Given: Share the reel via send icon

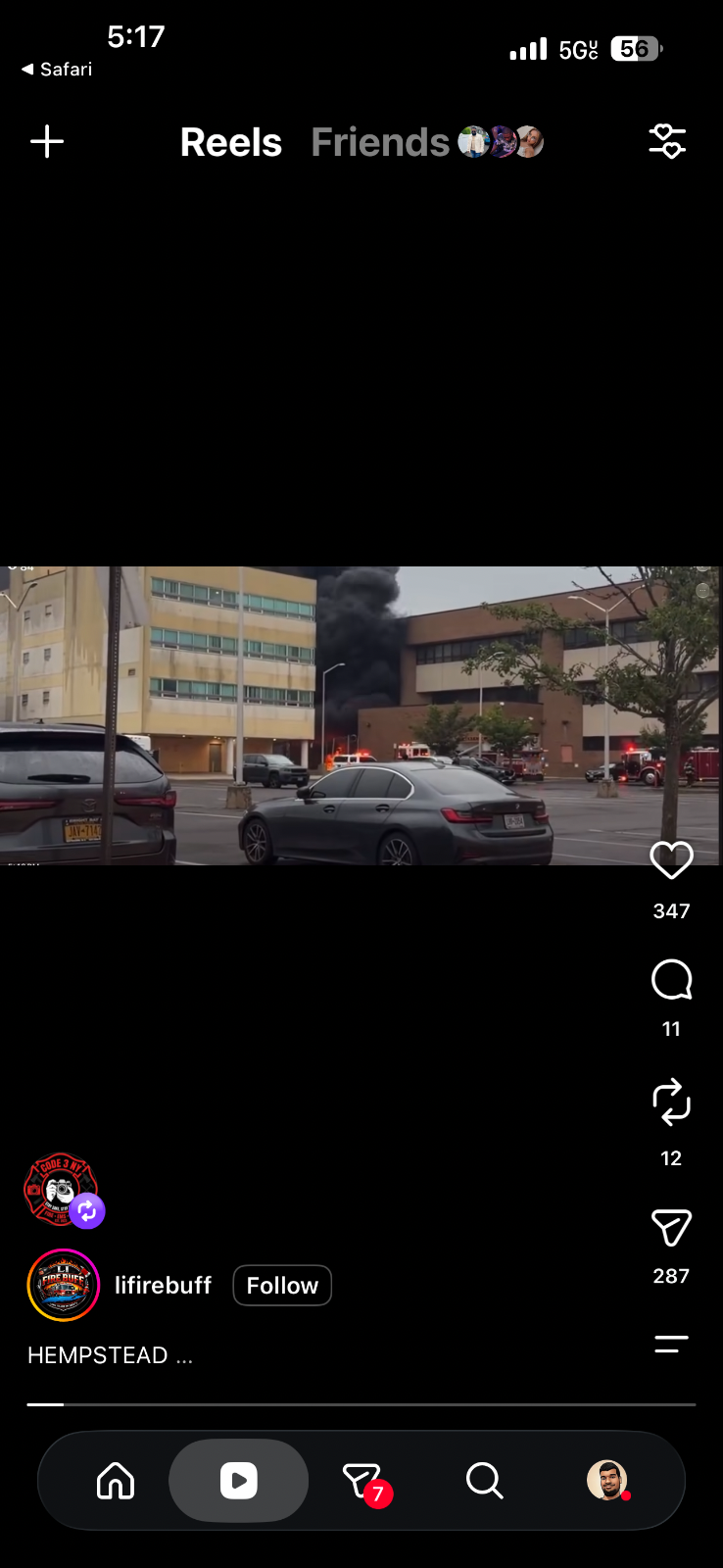Looking at the screenshot, I should (671, 1227).
